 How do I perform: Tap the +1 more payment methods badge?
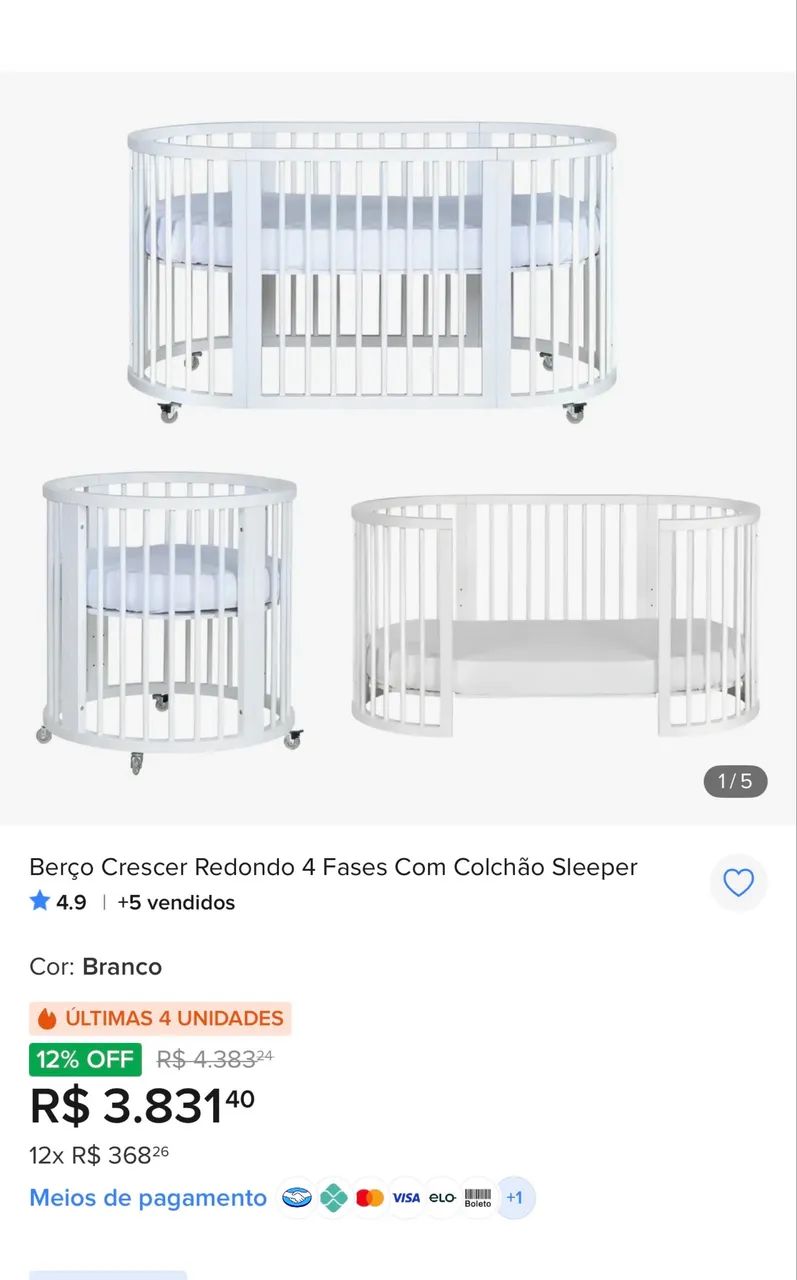coord(515,1198)
